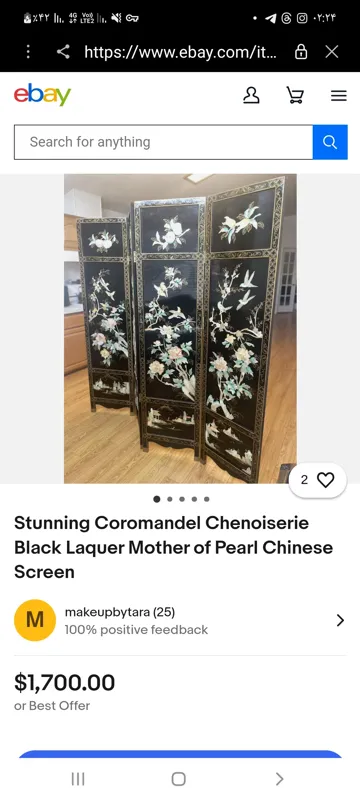Open the eBay account profile icon
The image size is (360, 800).
pos(251,95)
